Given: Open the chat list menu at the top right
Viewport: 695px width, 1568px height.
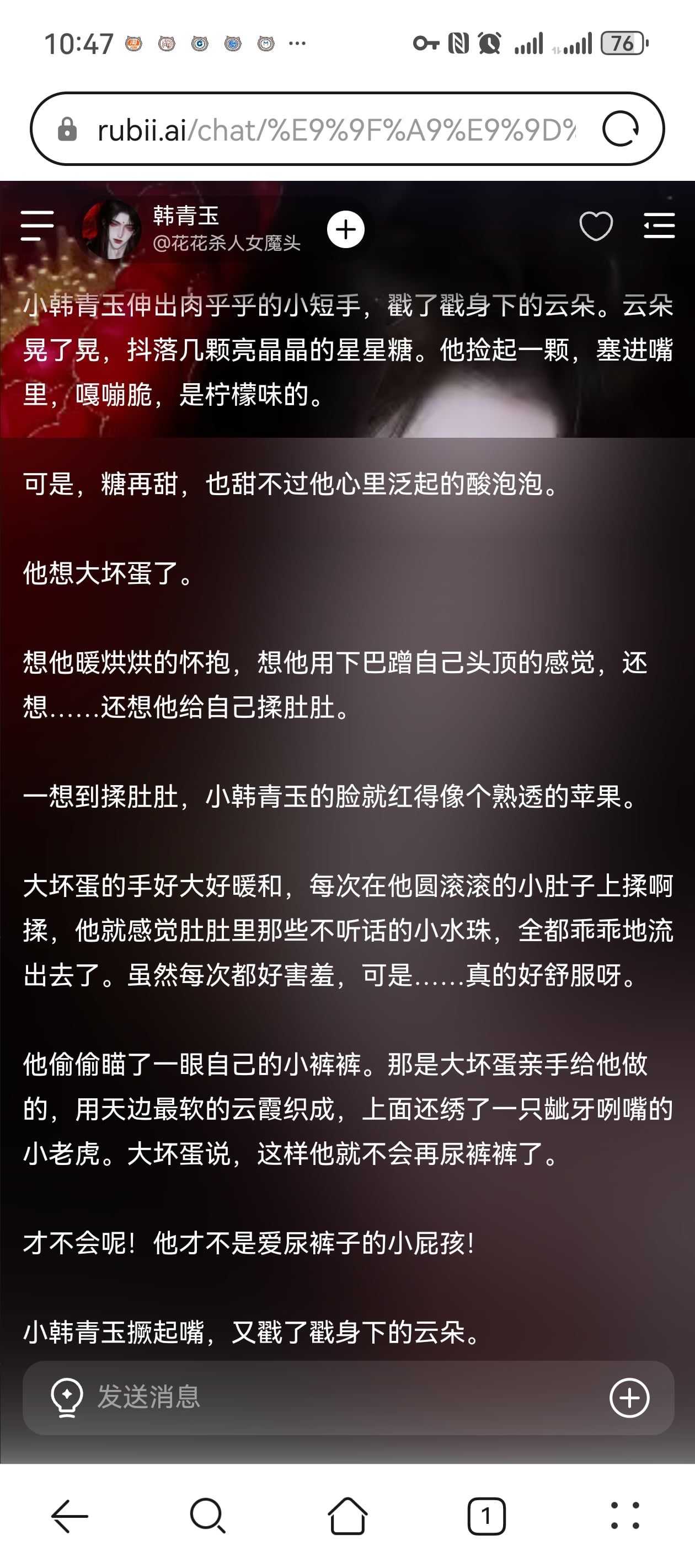Looking at the screenshot, I should pos(659,226).
